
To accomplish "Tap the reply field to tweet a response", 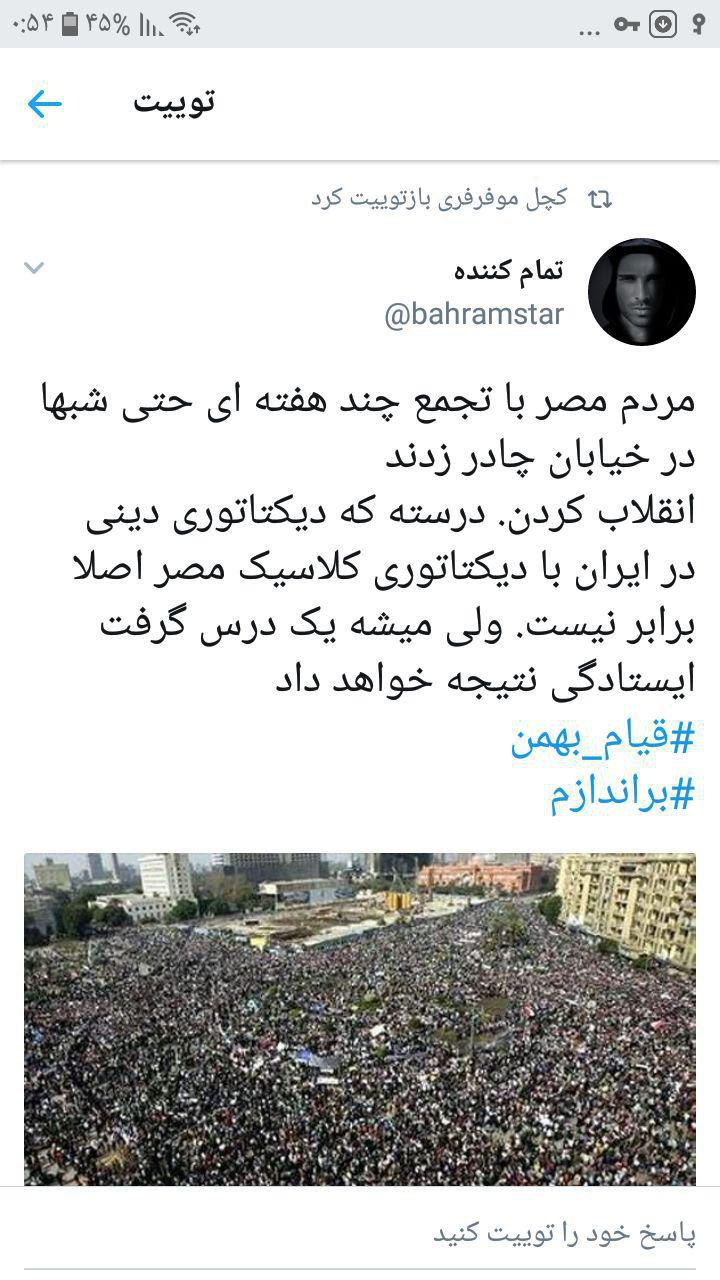I will [360, 1234].
